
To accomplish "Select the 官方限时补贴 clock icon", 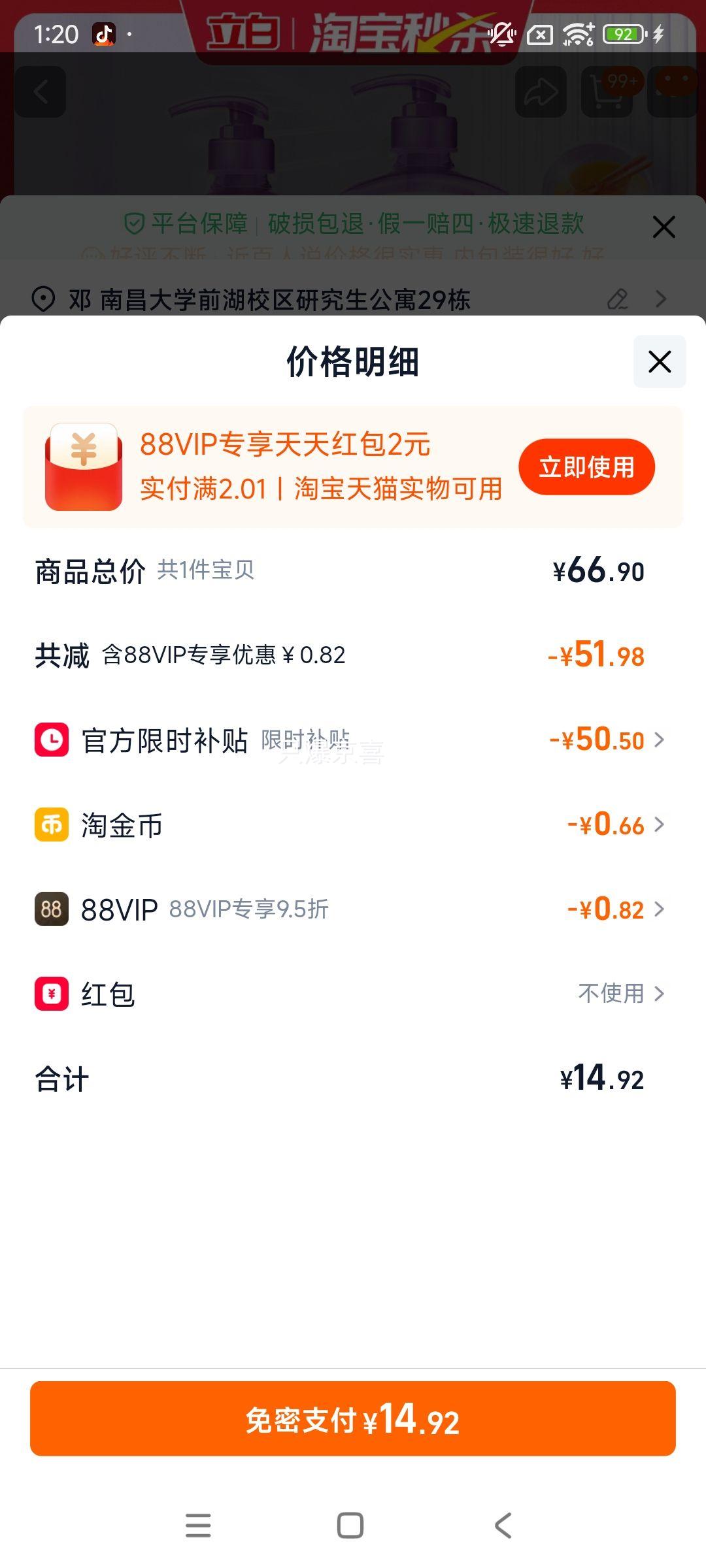I will tap(50, 740).
